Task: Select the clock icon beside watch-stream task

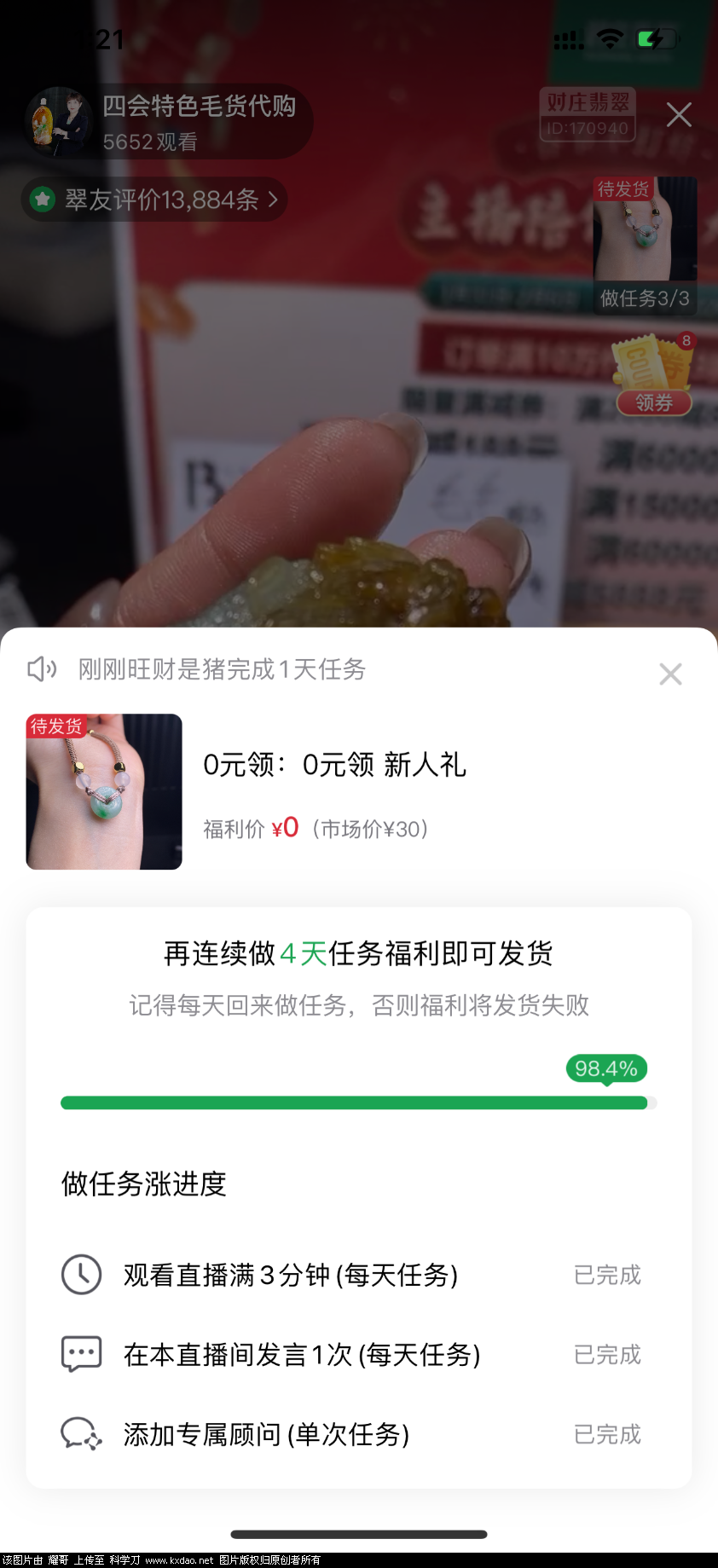Action: tap(81, 1276)
